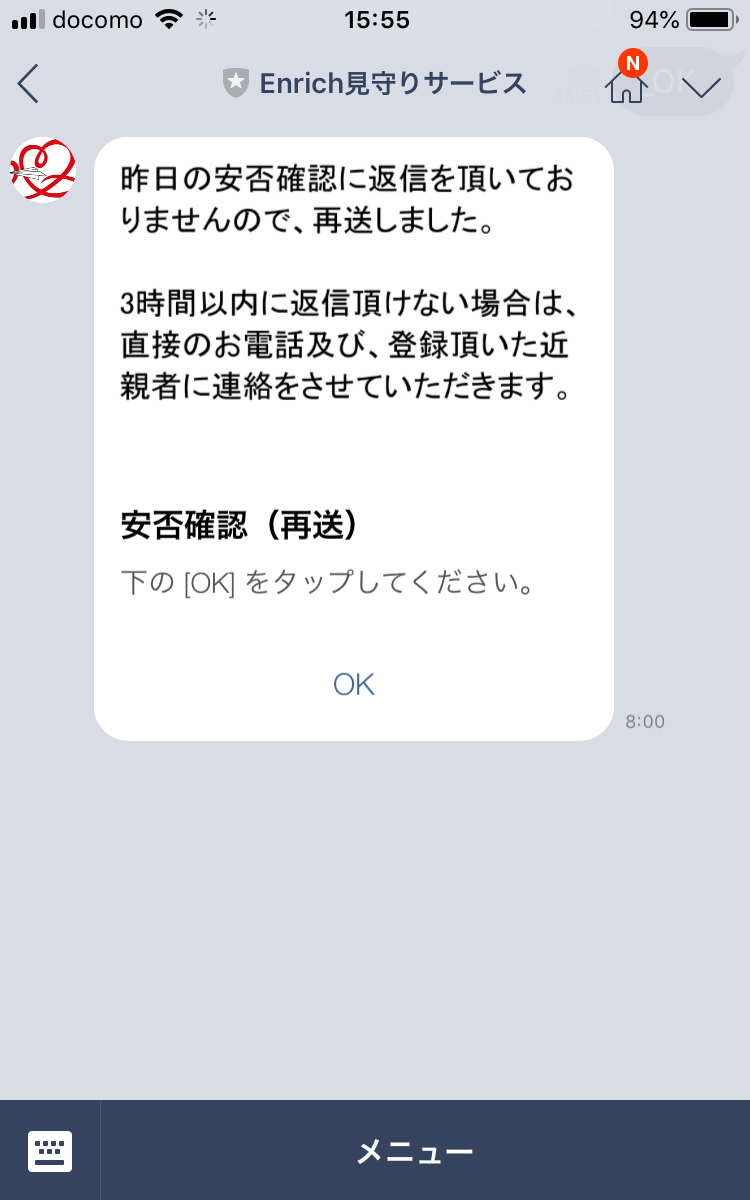Tap the Enrich service profile avatar
This screenshot has width=750, height=1200.
pyautogui.click(x=42, y=170)
